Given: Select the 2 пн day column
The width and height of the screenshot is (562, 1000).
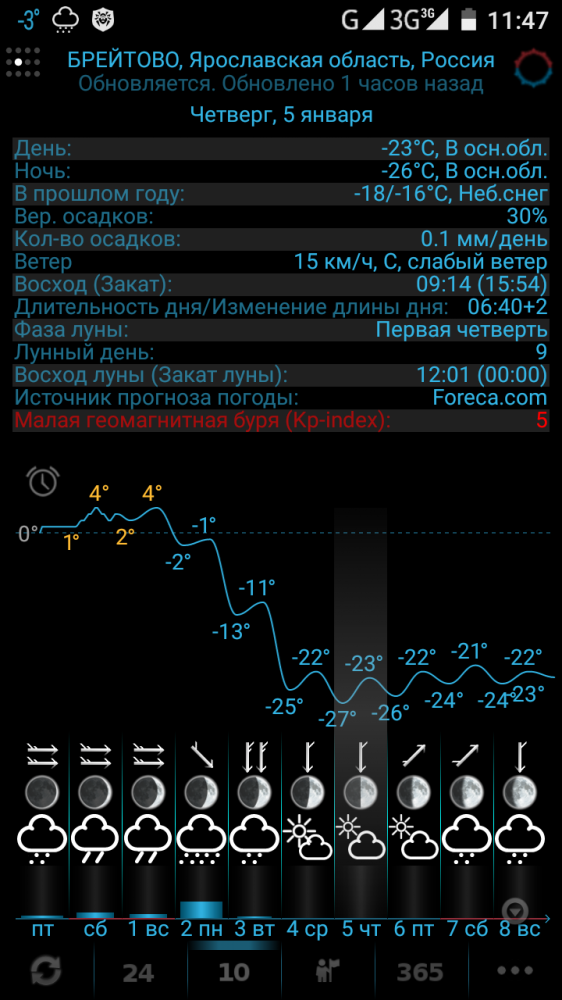Looking at the screenshot, I should [x=202, y=928].
